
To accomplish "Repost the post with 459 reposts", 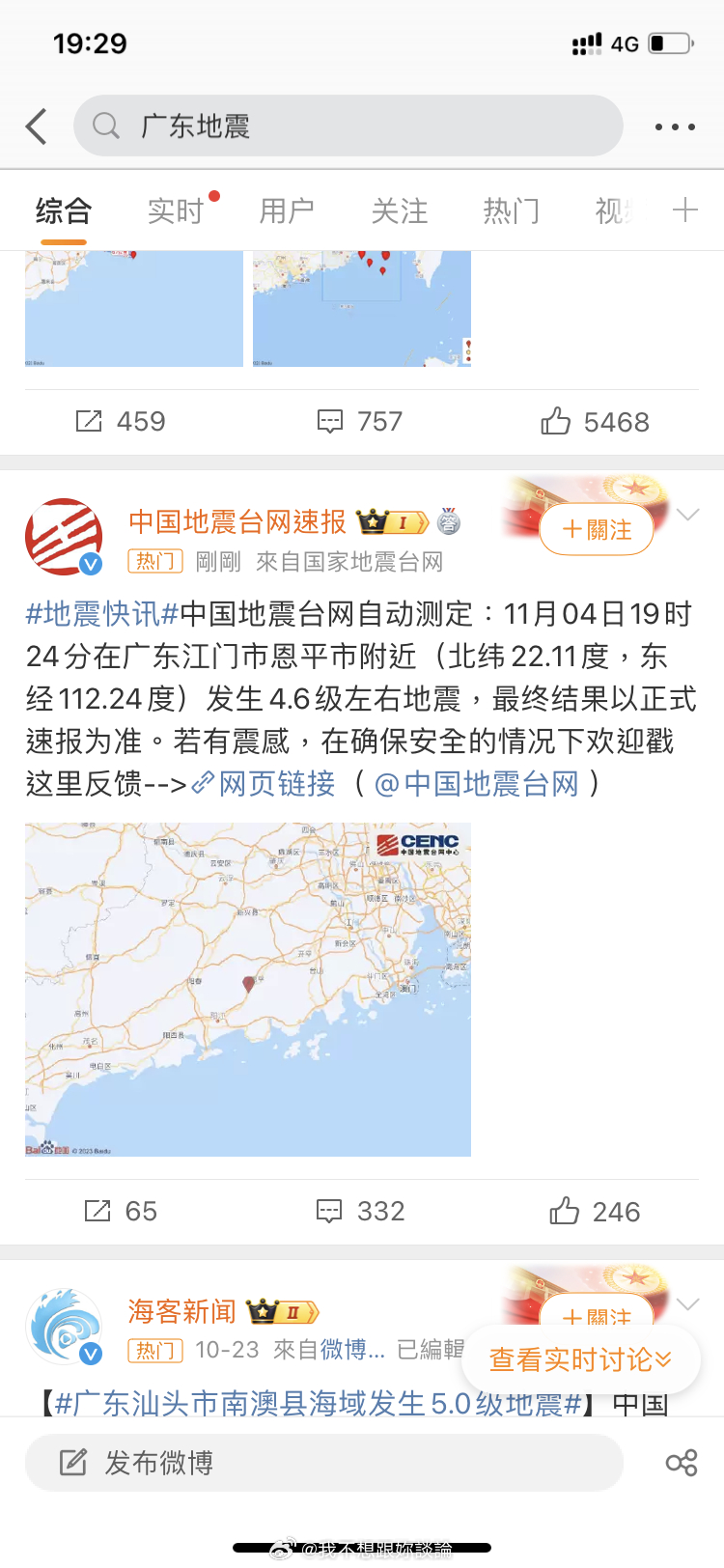I will pos(121,422).
